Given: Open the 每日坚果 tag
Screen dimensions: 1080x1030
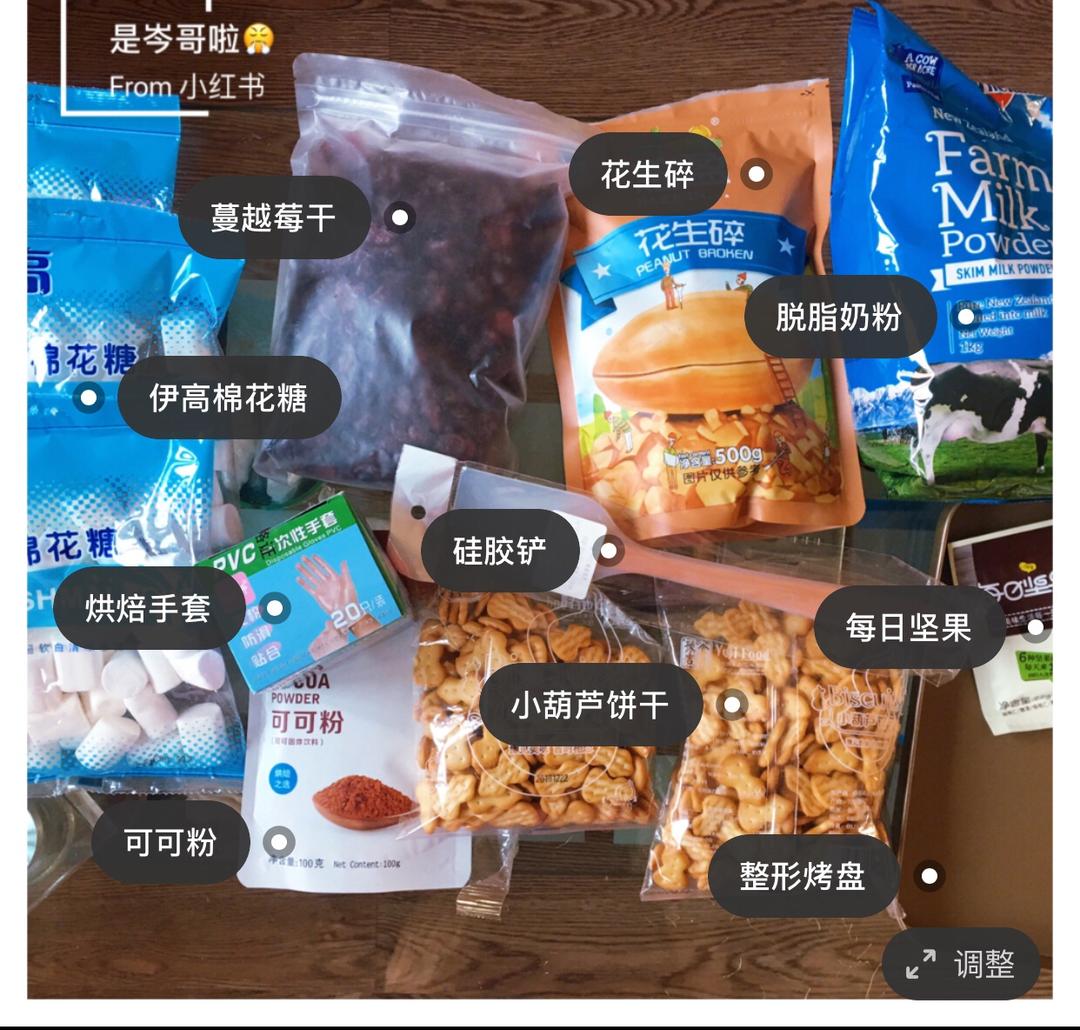Looking at the screenshot, I should (x=908, y=628).
